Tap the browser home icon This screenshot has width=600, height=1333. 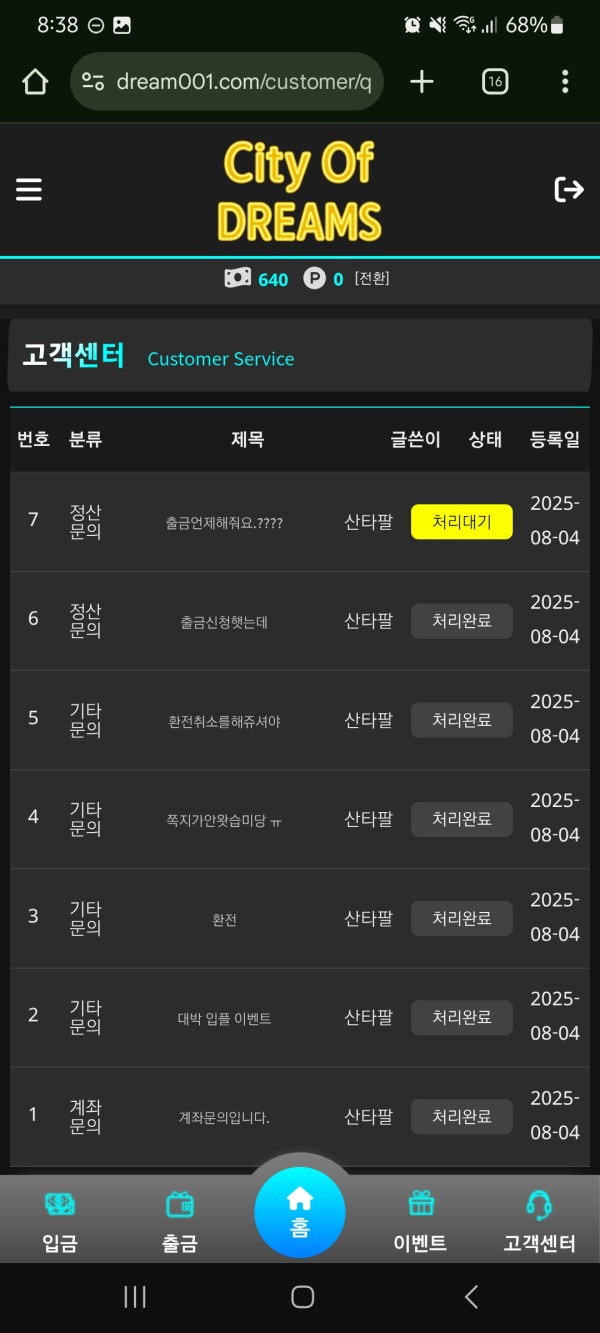[35, 82]
